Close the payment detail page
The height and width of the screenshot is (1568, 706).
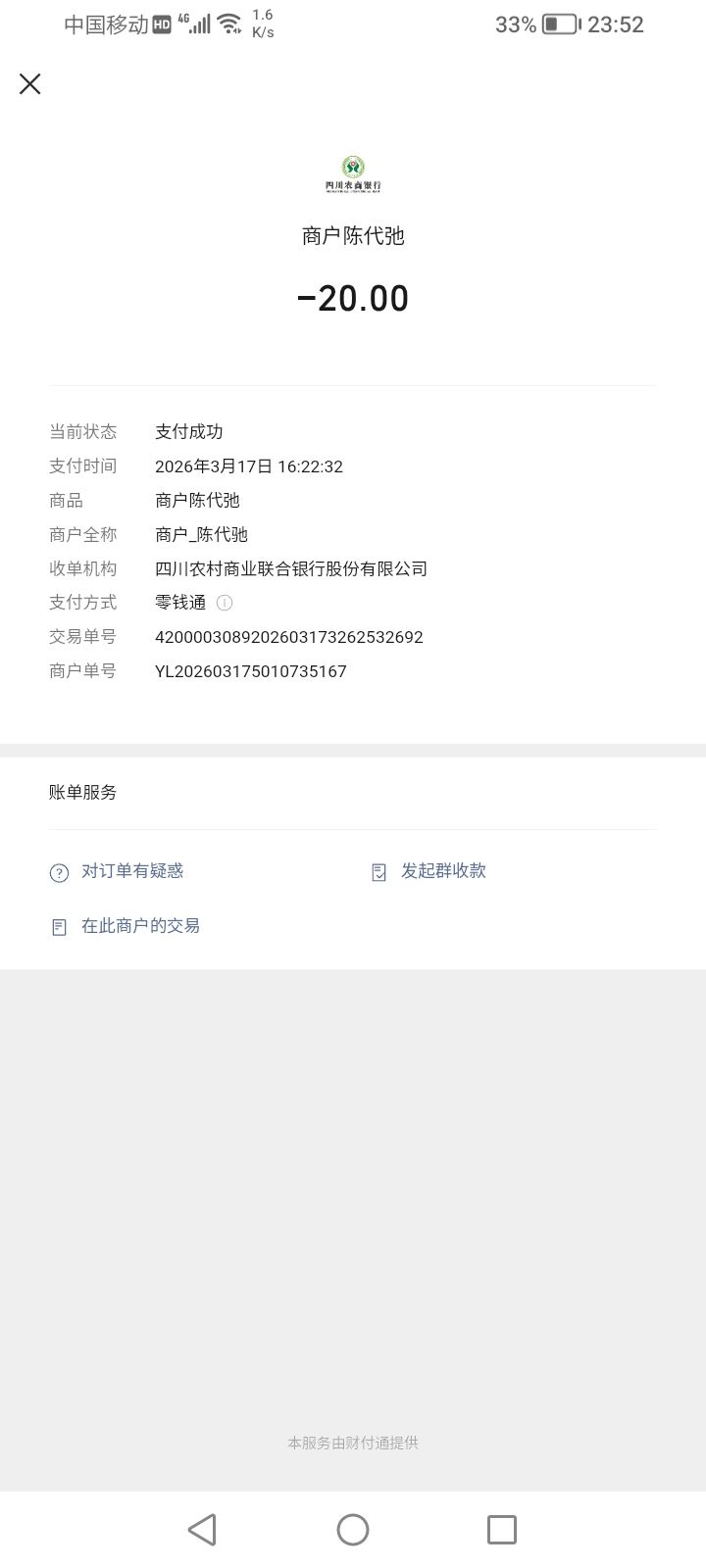pyautogui.click(x=30, y=84)
